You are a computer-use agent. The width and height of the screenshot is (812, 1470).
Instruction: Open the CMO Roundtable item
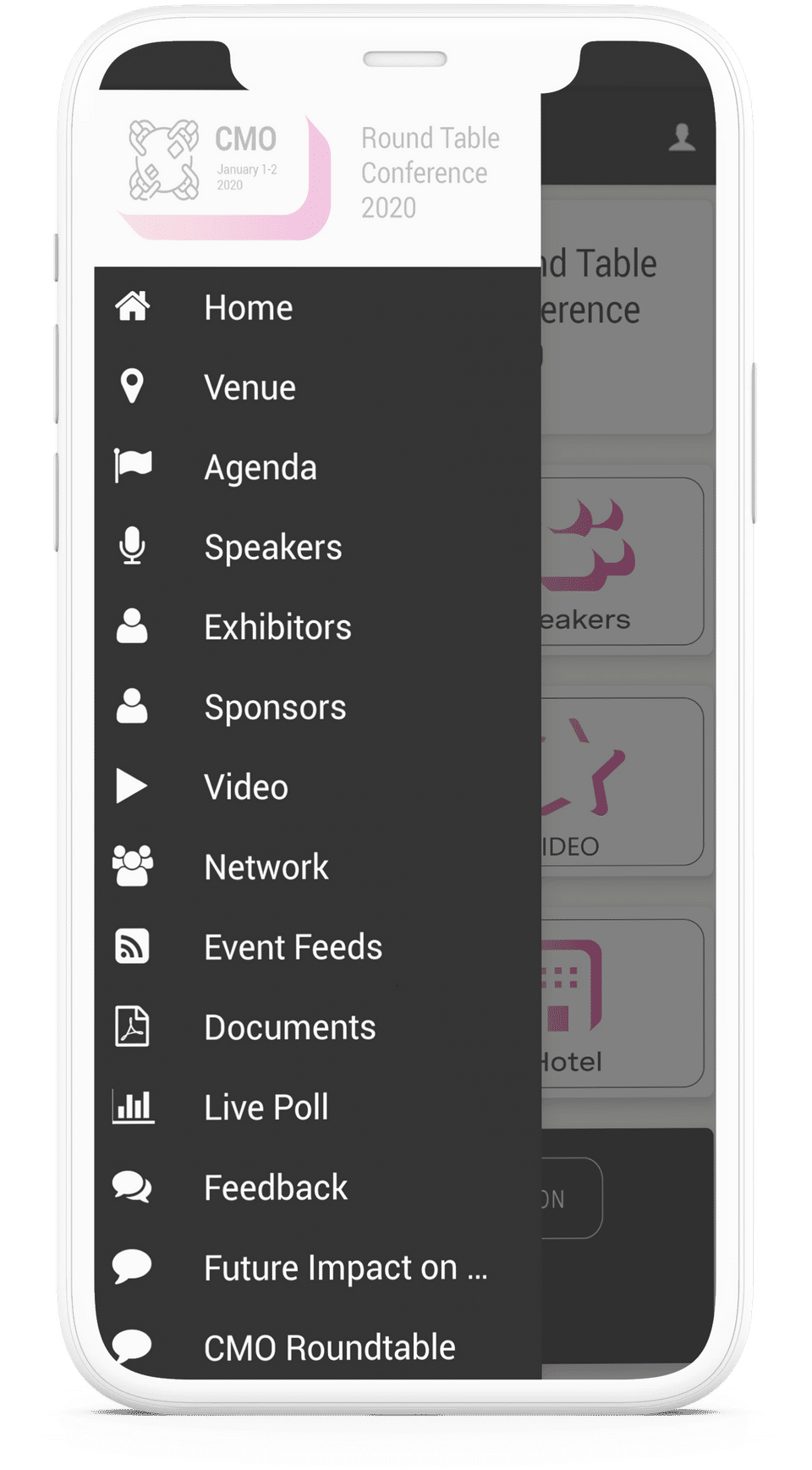point(329,1347)
